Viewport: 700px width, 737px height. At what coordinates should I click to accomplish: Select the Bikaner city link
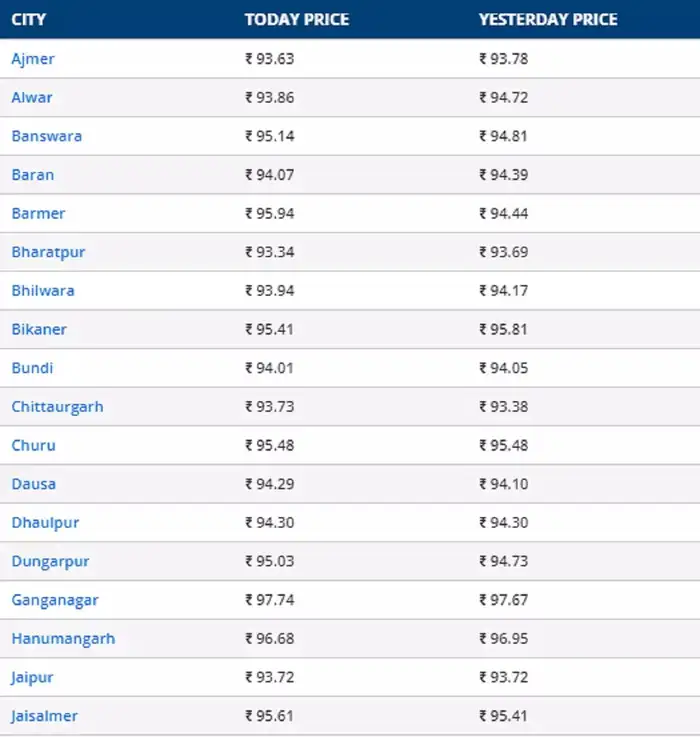[39, 330]
